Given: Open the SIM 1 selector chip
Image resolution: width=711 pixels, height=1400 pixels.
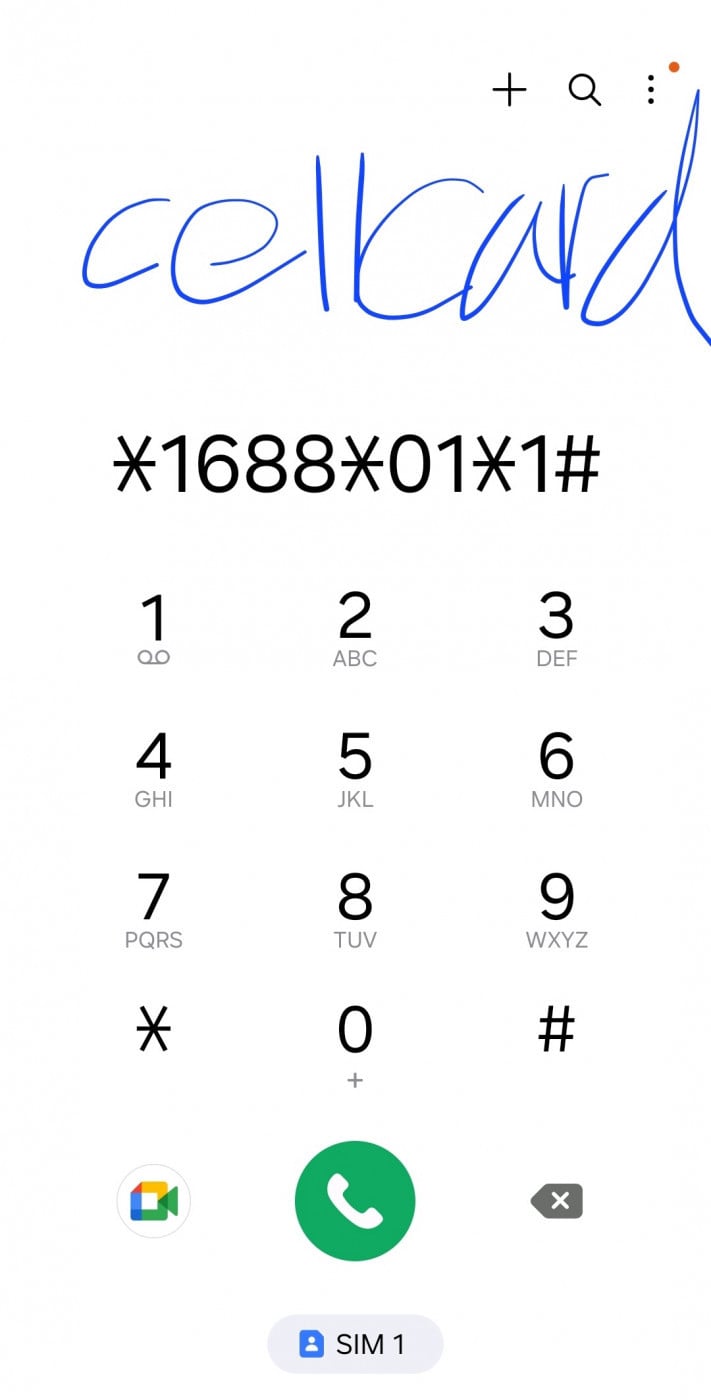Looking at the screenshot, I should pos(355,1344).
